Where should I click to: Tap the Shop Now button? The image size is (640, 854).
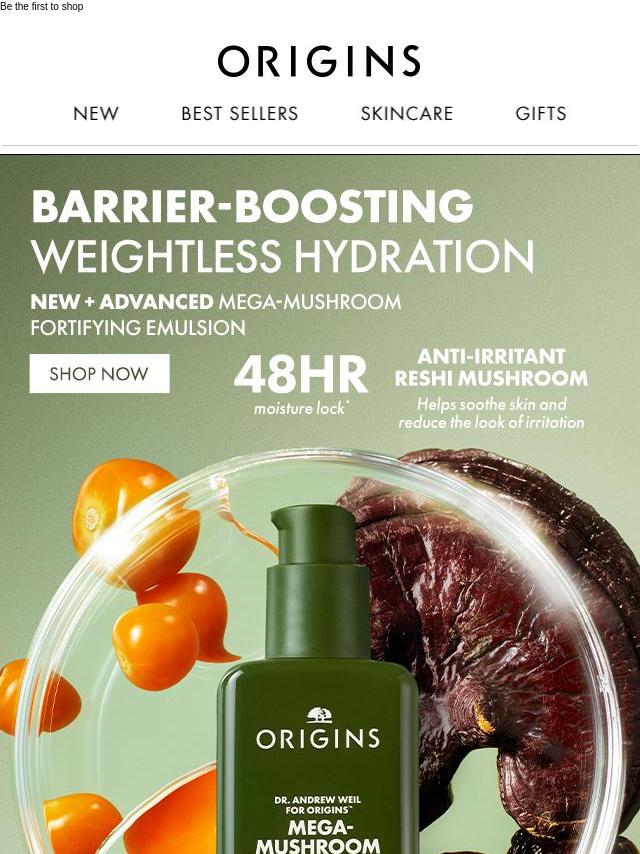click(x=99, y=374)
